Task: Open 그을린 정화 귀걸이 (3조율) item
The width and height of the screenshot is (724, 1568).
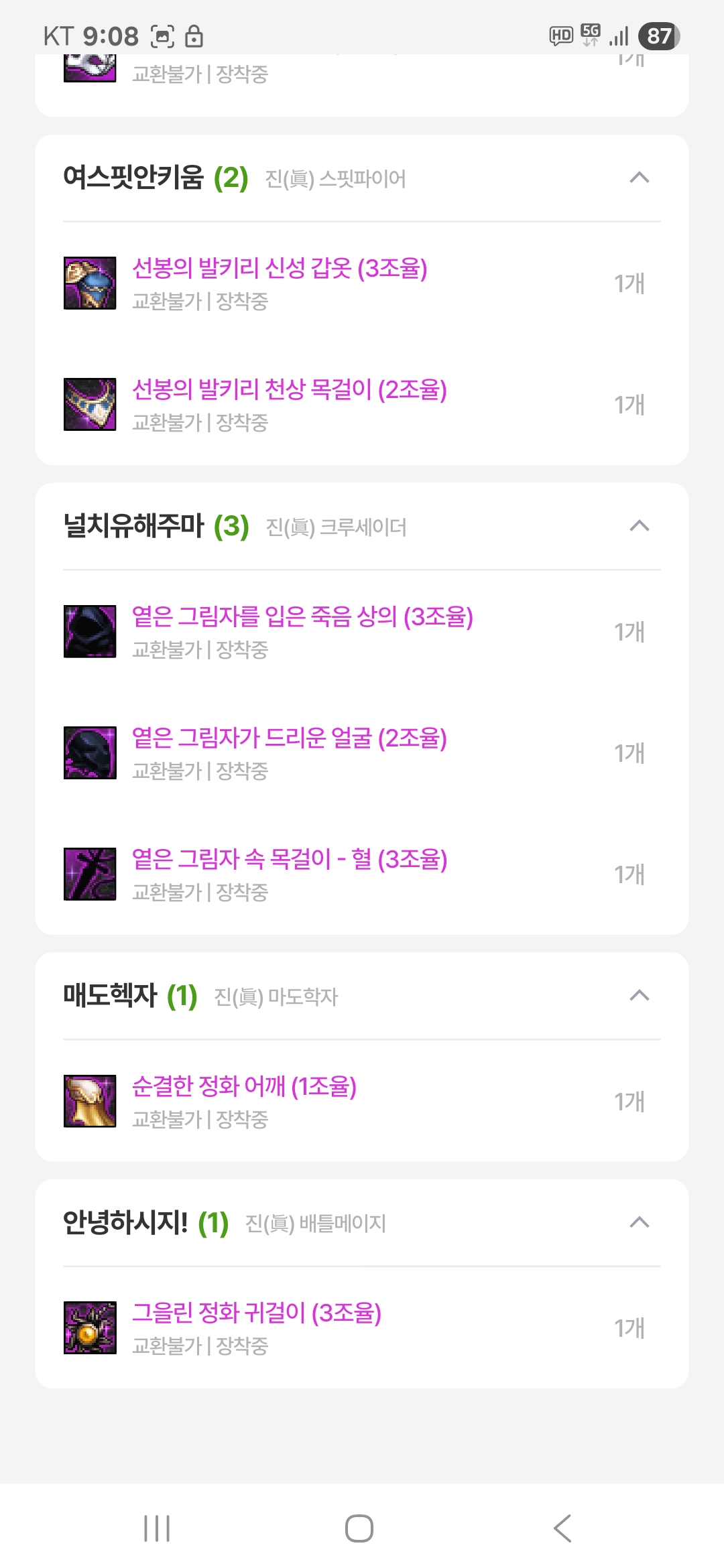Action: pos(256,1313)
